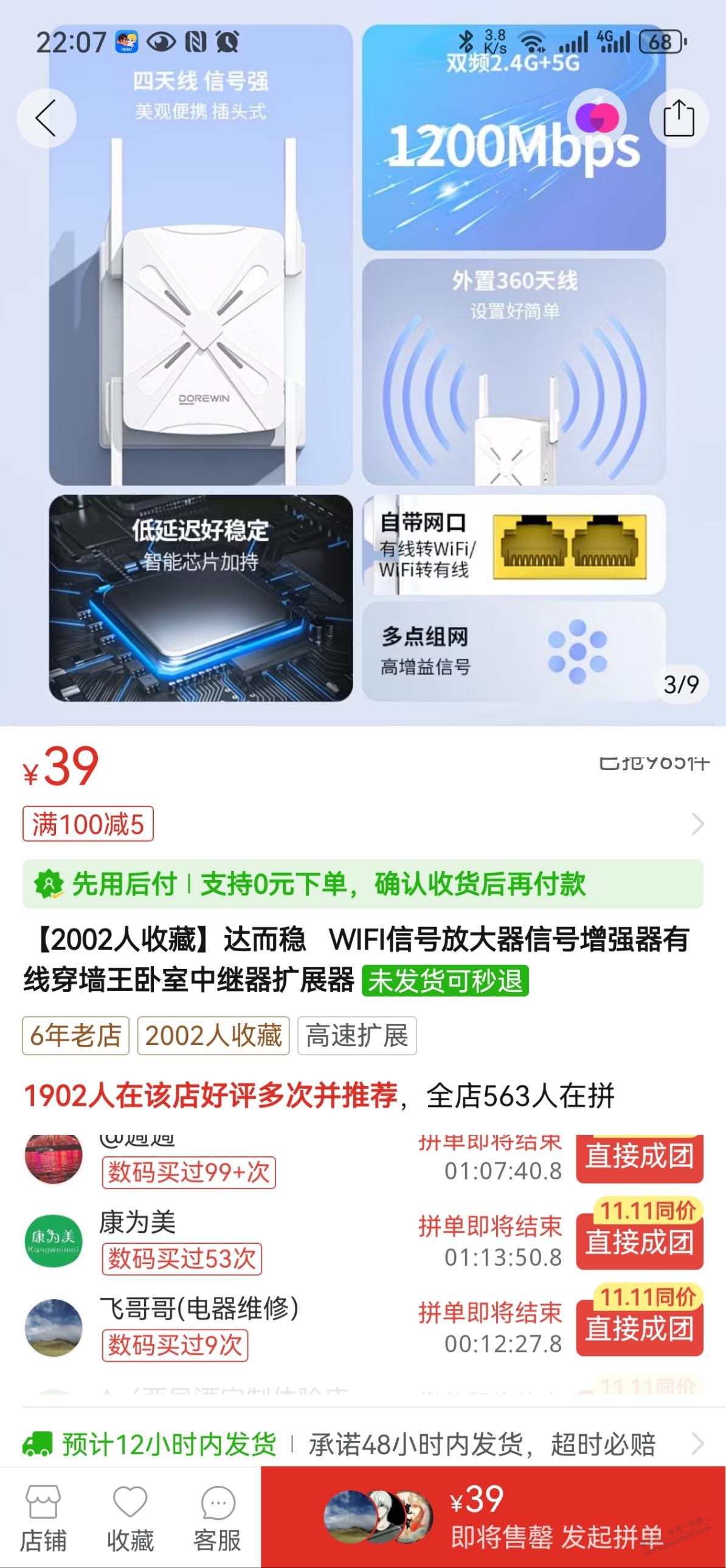Click the Wi-Fi icon in the status bar
The width and height of the screenshot is (726, 1568).
click(532, 41)
